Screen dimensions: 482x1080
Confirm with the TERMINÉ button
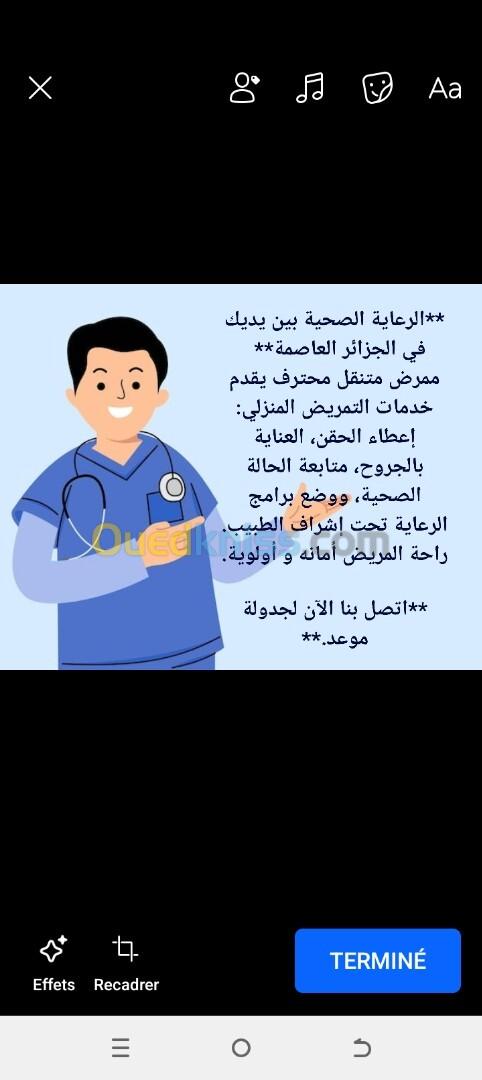pos(377,961)
